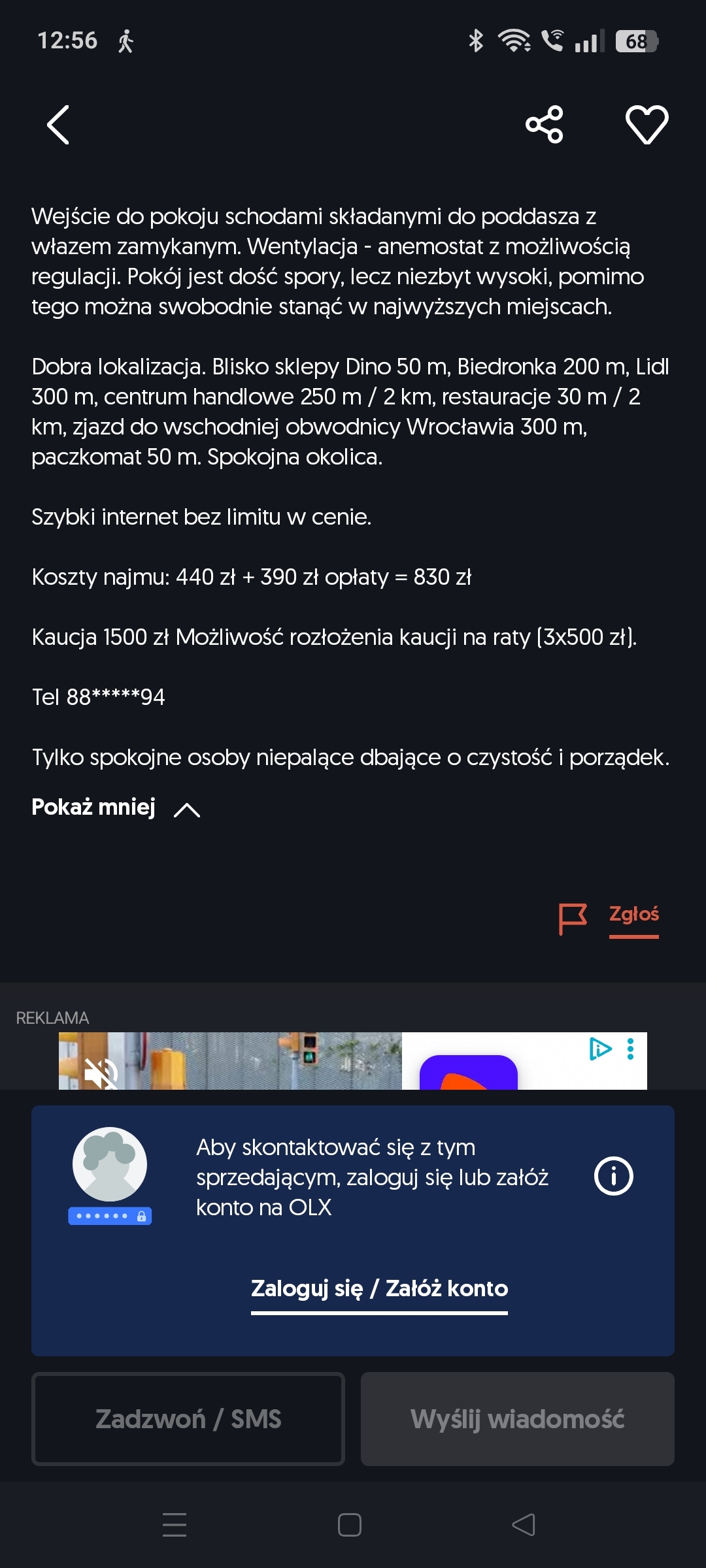Report the listing via Zgłoś
The width and height of the screenshot is (706, 1568).
633,915
